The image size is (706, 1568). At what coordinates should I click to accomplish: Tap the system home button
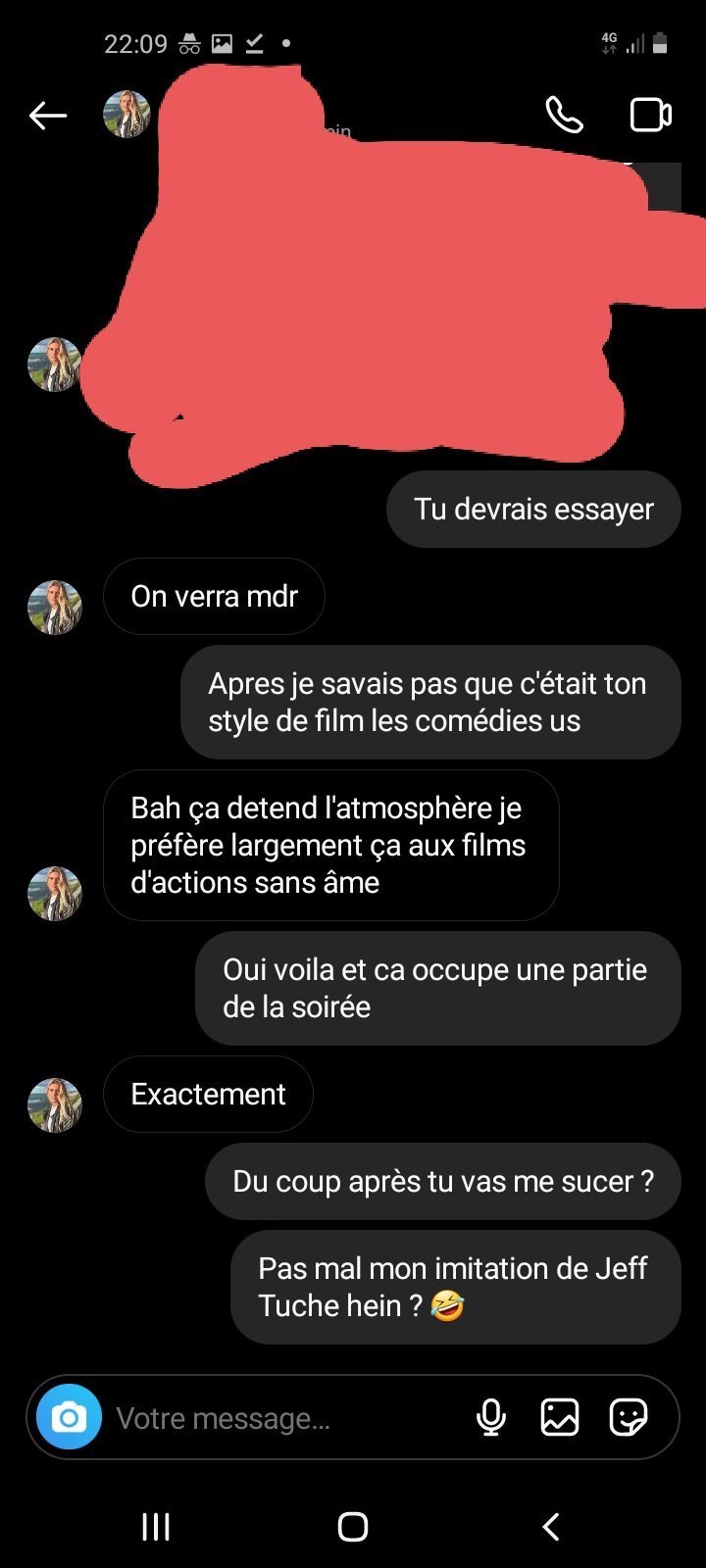coord(353,1526)
